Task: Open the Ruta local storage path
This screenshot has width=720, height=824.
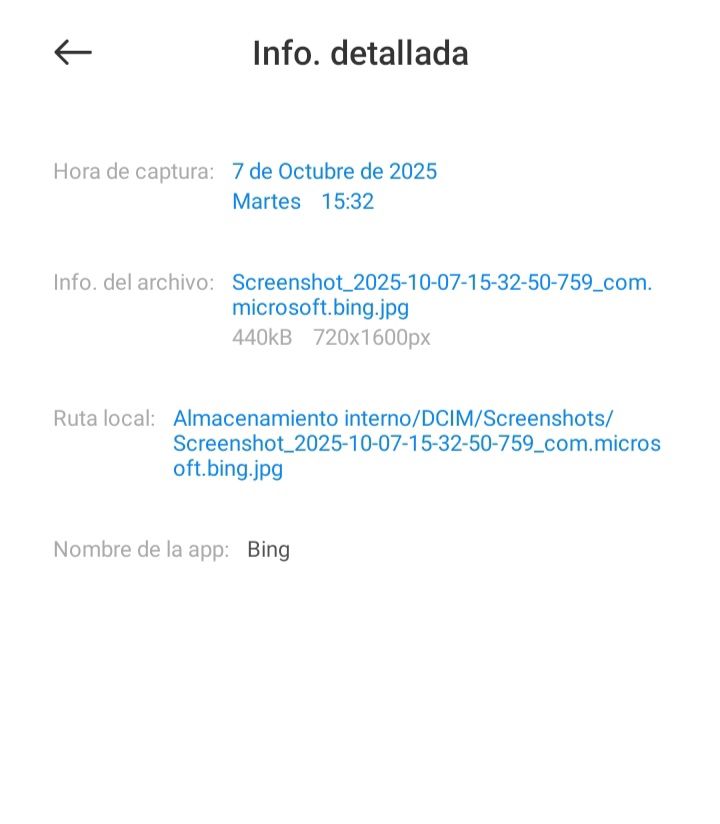Action: [416, 442]
